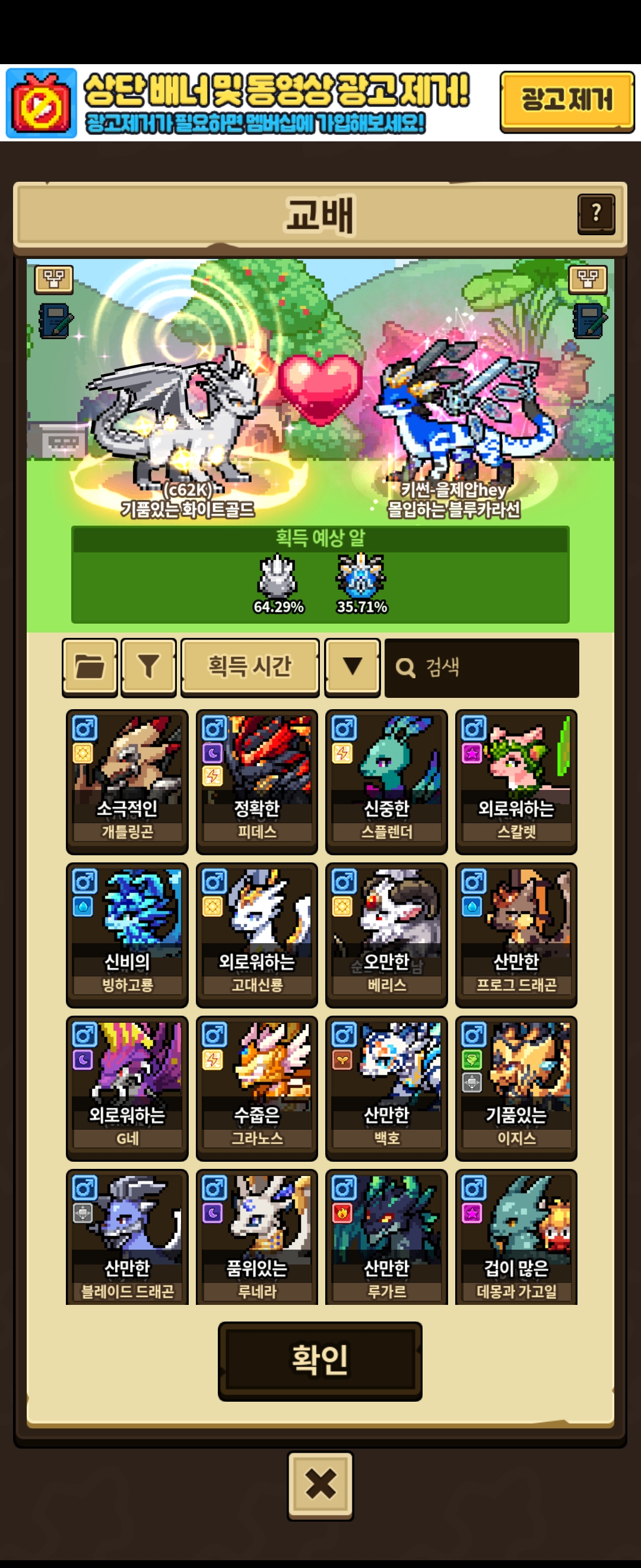Select the 소극적인 개틀링곤 dragon
The width and height of the screenshot is (641, 1568).
(x=127, y=782)
